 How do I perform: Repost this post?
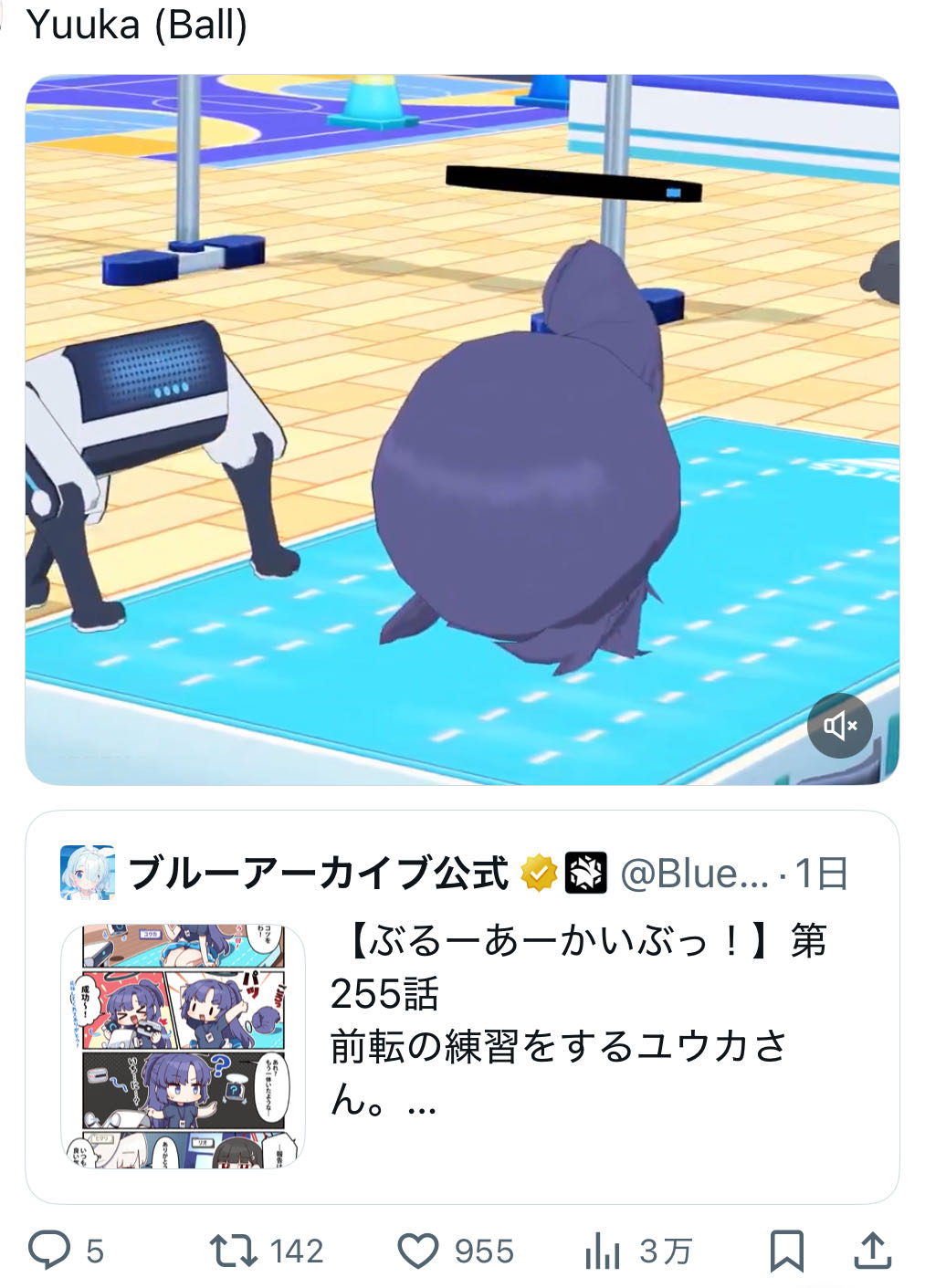click(235, 1250)
